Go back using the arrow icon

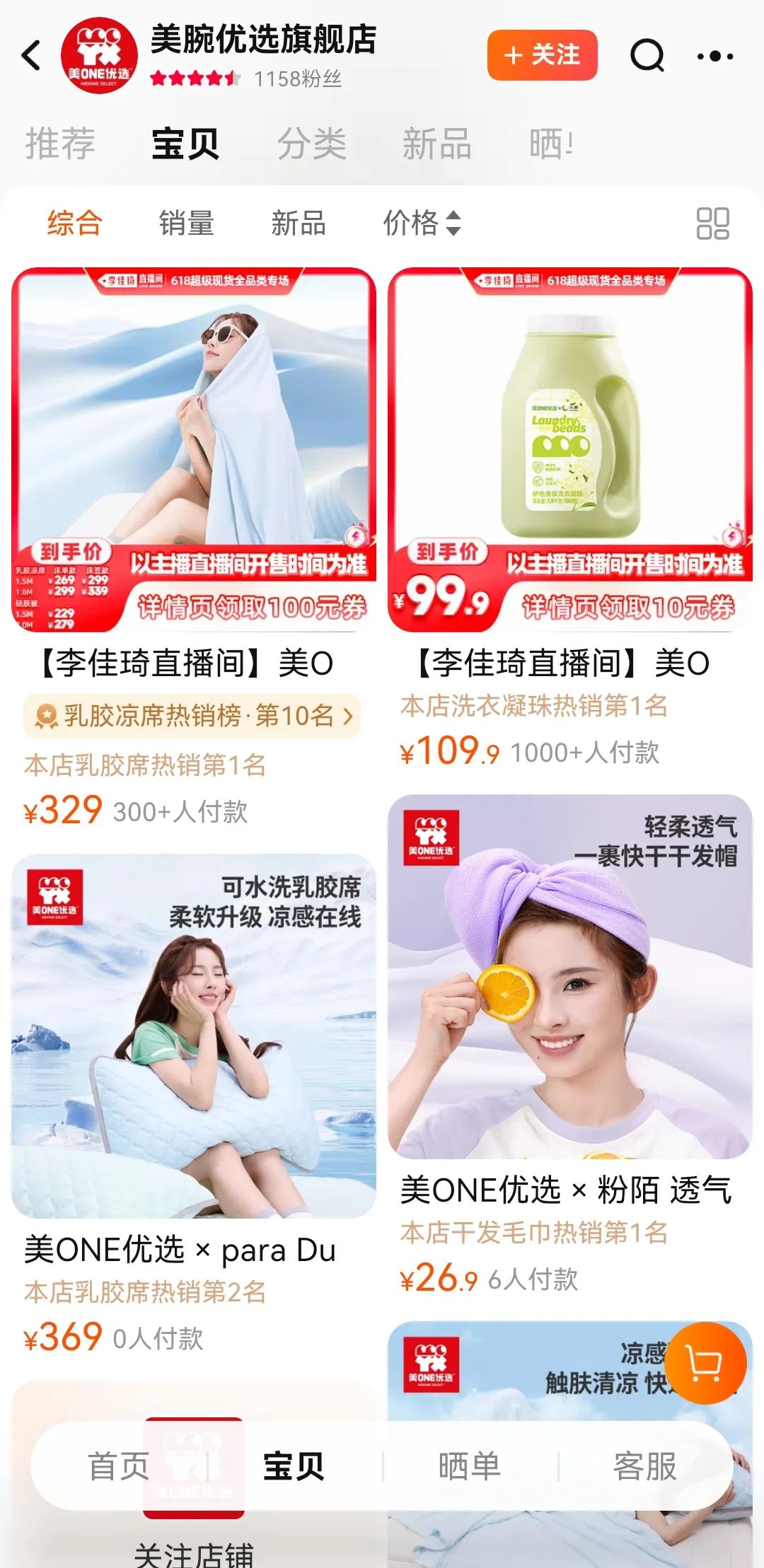tap(32, 56)
